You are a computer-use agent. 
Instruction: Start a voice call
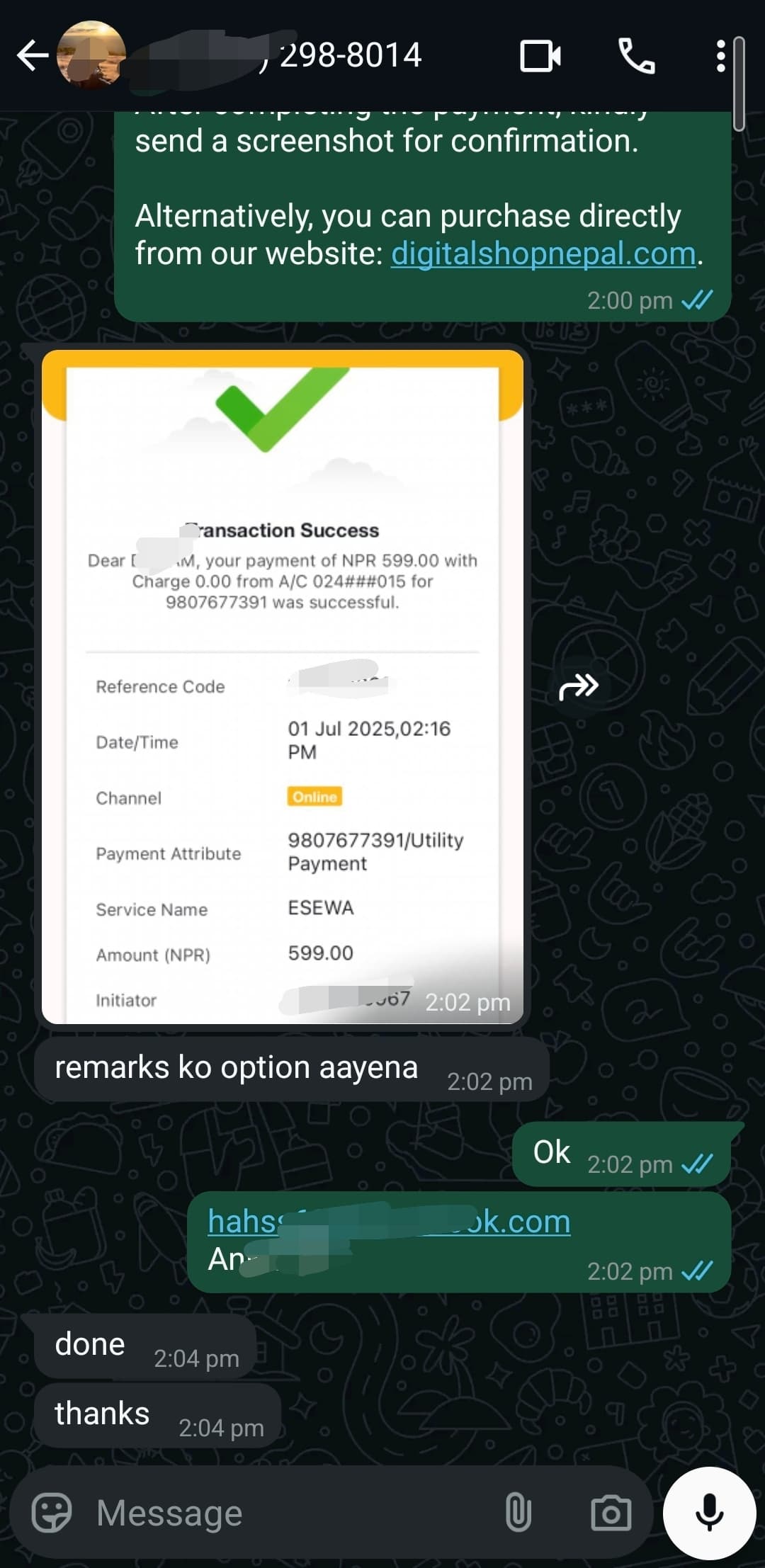[x=636, y=56]
